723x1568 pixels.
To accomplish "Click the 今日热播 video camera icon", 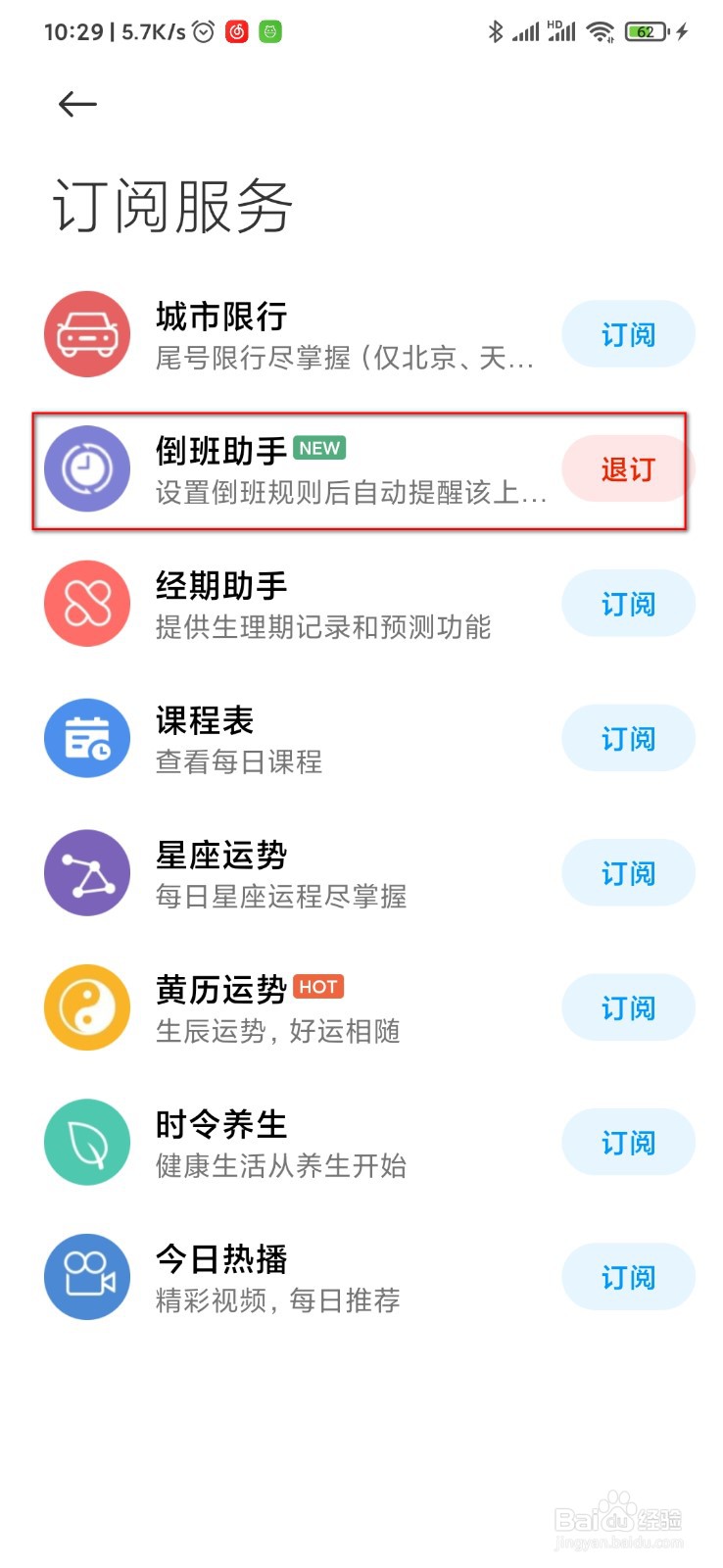I will [86, 1277].
